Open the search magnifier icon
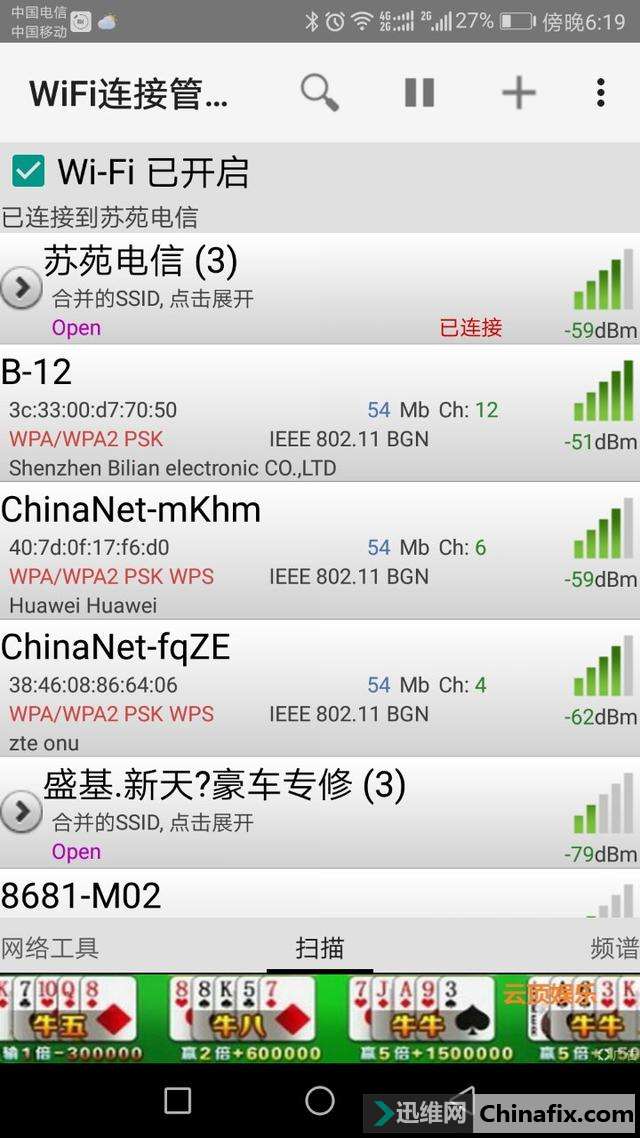The width and height of the screenshot is (640, 1138). pos(320,93)
